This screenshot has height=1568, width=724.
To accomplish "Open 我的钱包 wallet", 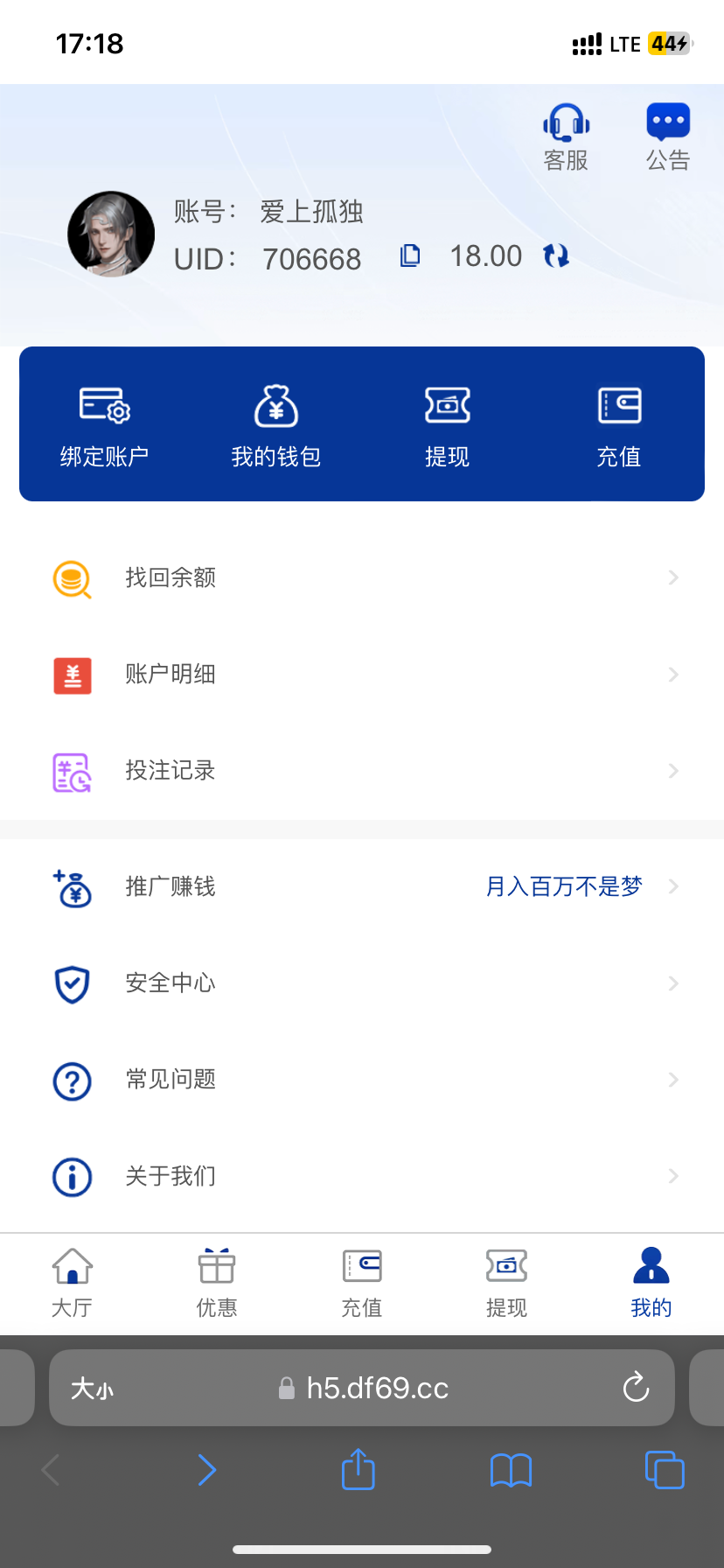I will (276, 425).
